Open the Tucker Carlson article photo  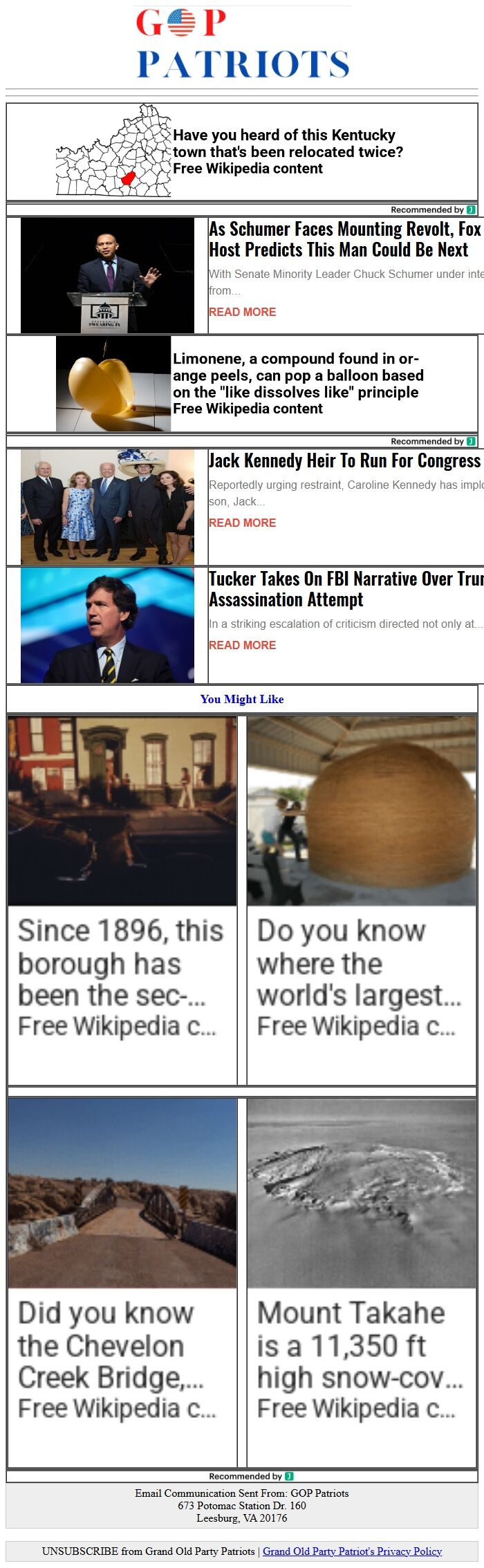tap(107, 625)
